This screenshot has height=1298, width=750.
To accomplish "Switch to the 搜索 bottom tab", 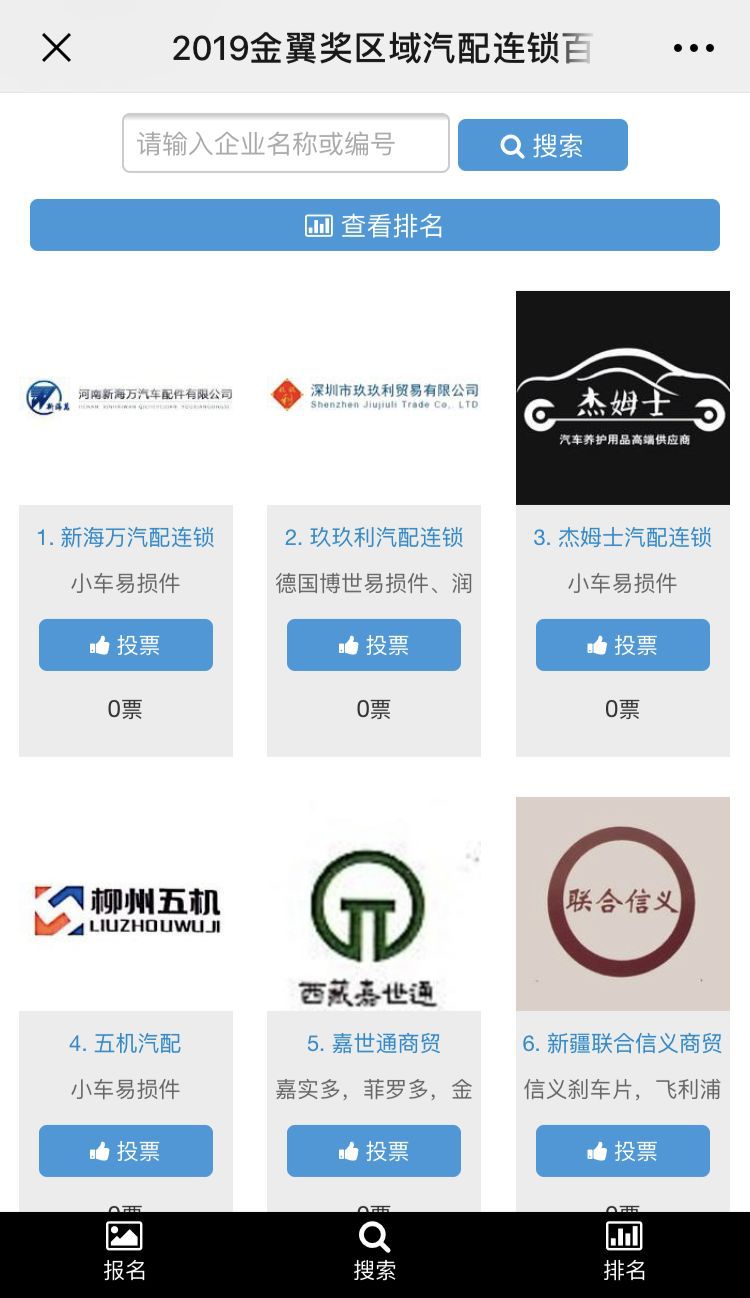I will (374, 1253).
